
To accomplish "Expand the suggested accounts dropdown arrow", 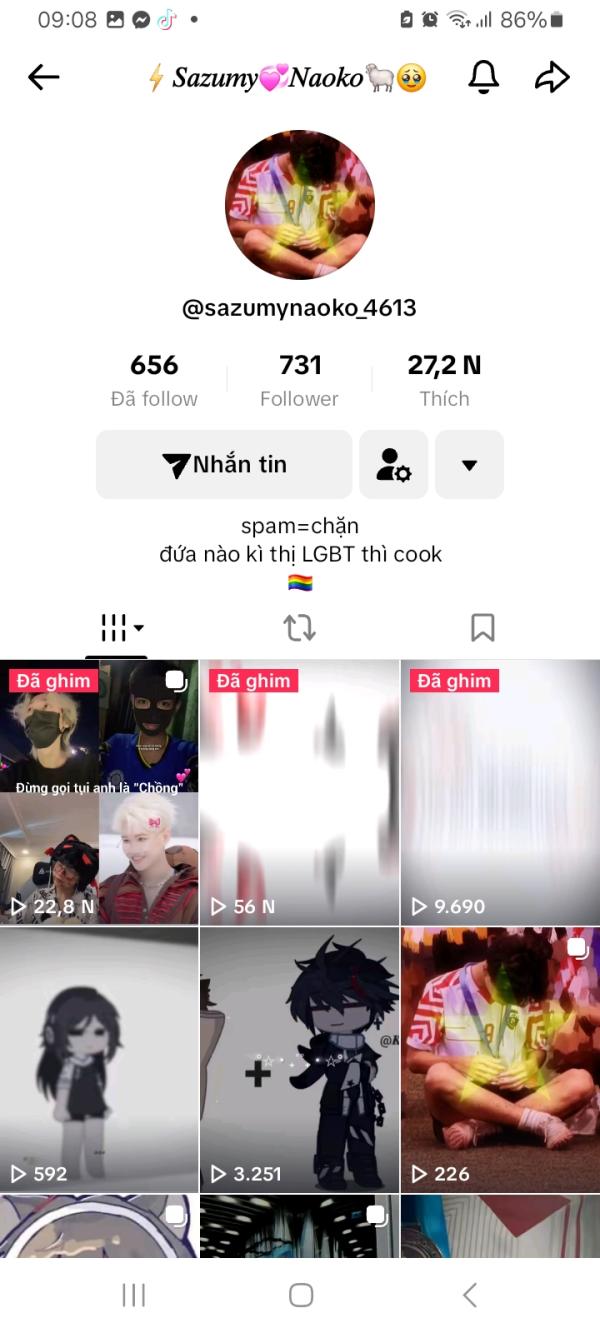I will tap(468, 464).
